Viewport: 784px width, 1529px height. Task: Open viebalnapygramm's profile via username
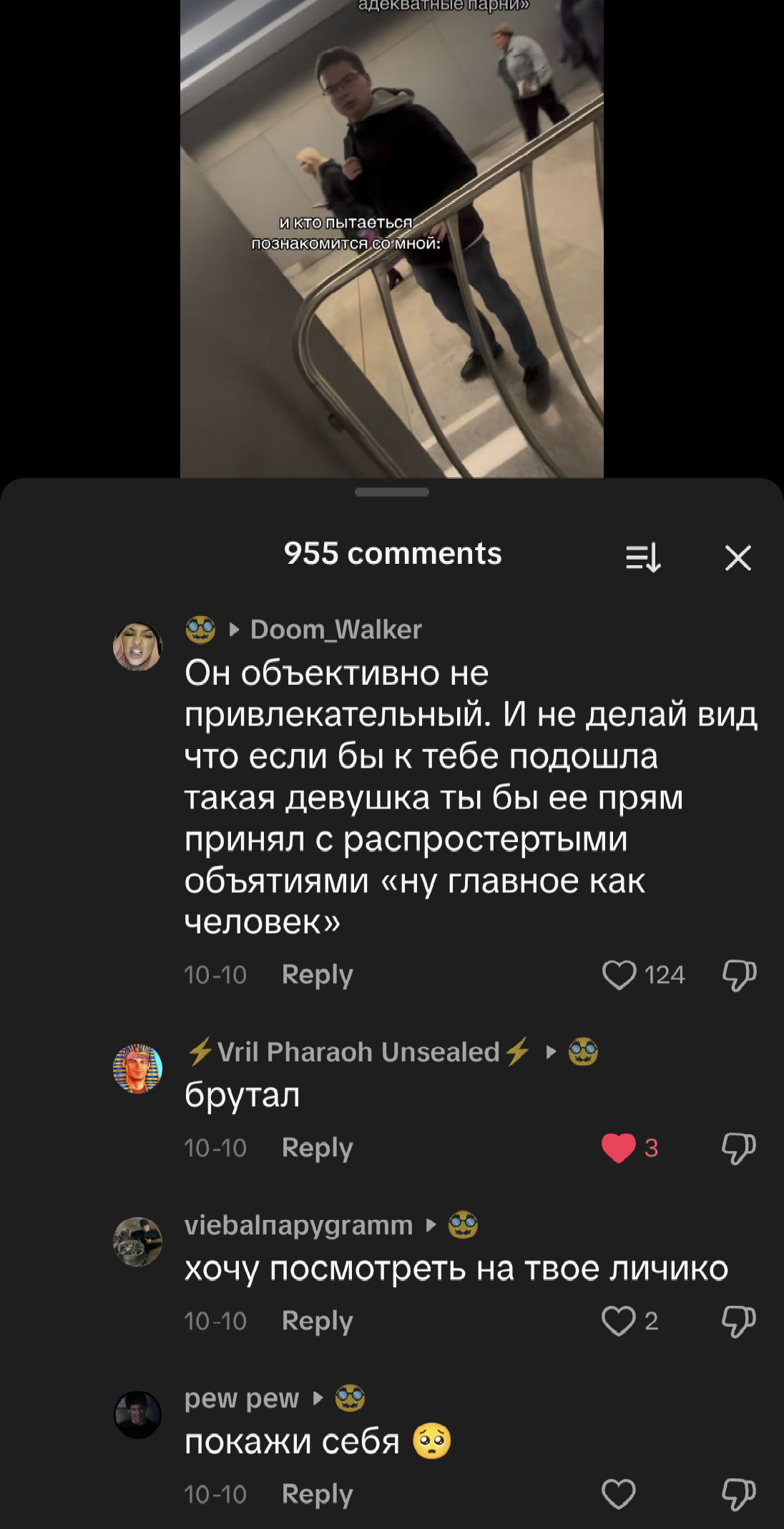click(298, 1225)
